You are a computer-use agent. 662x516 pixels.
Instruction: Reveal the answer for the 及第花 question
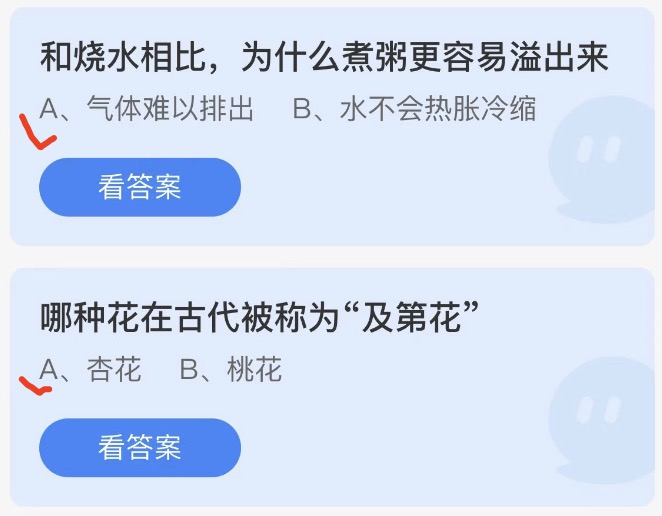pyautogui.click(x=140, y=447)
